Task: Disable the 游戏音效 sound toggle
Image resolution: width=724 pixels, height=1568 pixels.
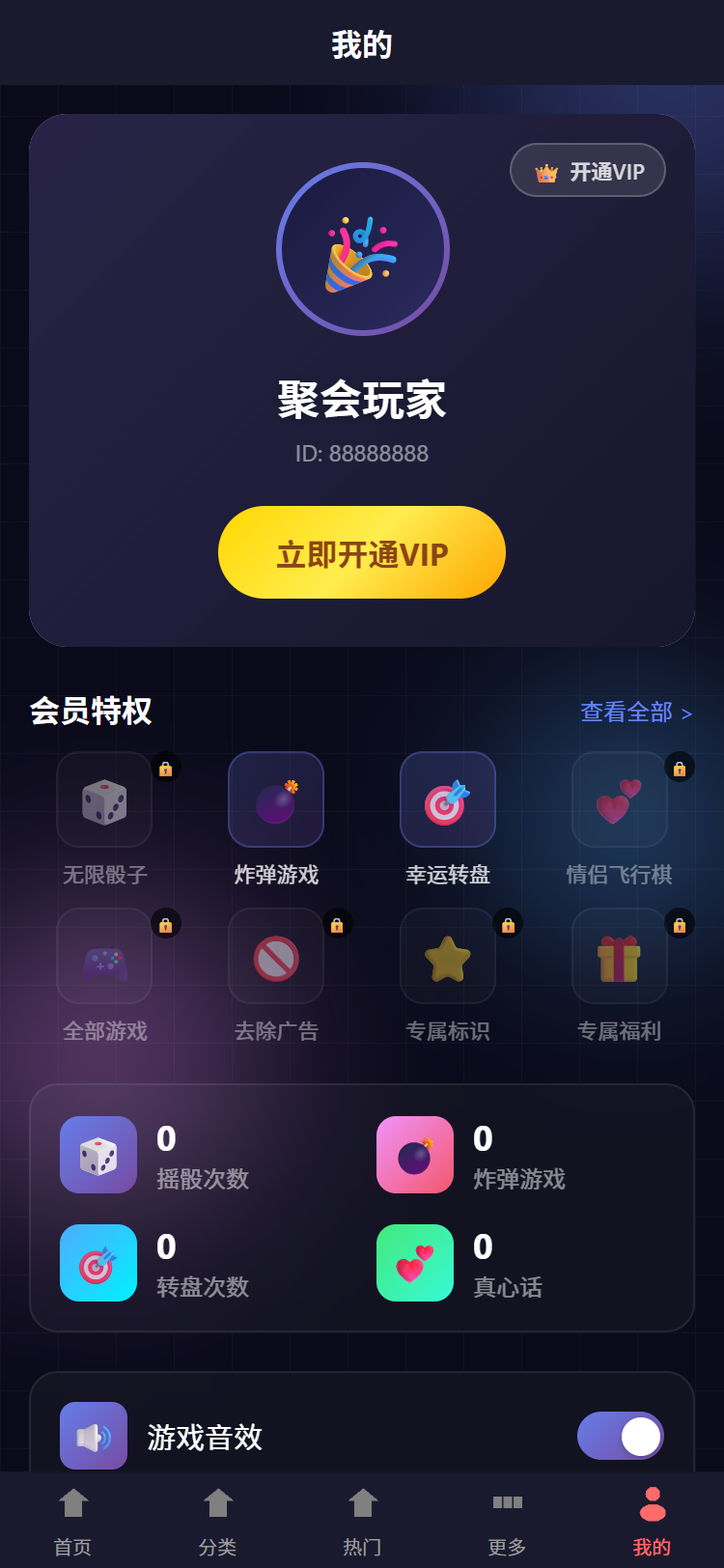Action: pyautogui.click(x=619, y=1436)
